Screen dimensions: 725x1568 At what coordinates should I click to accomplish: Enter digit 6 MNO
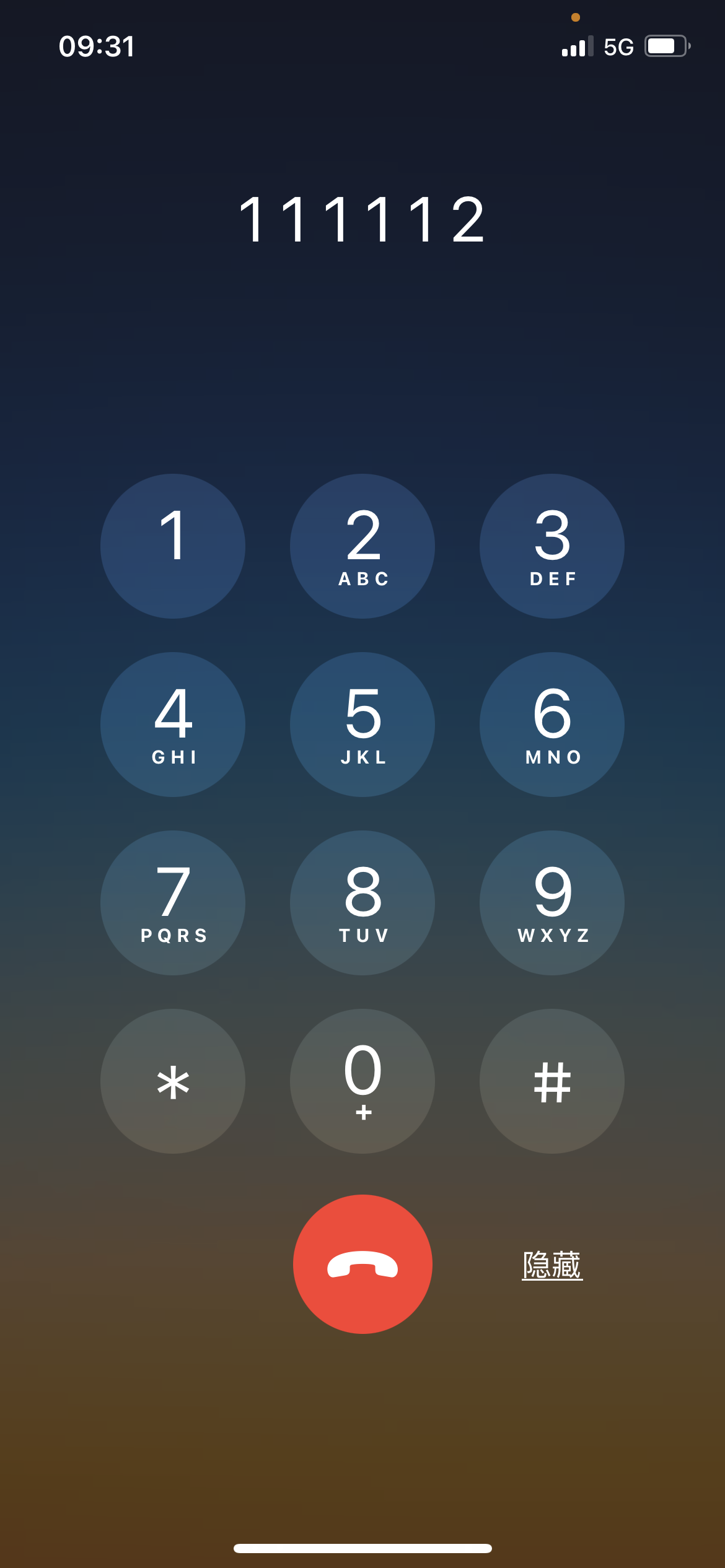coord(552,725)
